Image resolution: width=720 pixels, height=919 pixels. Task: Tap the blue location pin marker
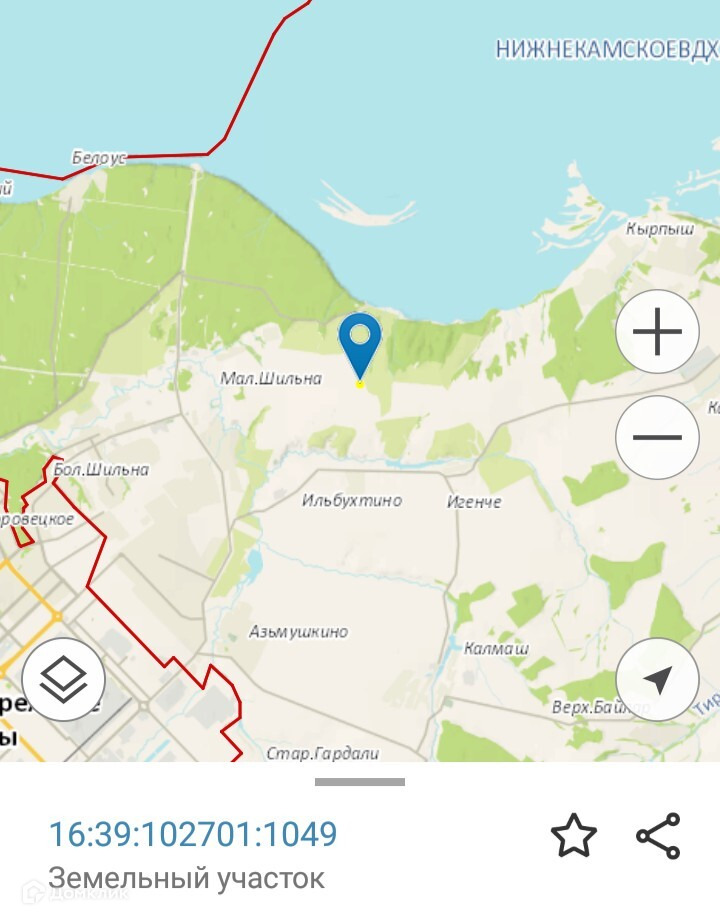[x=360, y=342]
